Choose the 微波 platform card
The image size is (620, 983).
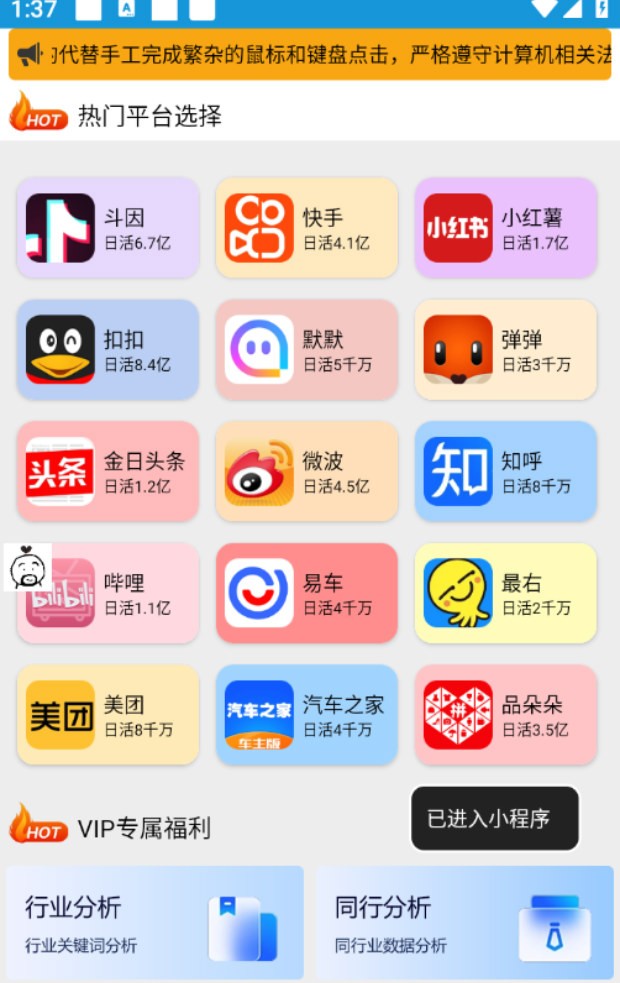(306, 472)
